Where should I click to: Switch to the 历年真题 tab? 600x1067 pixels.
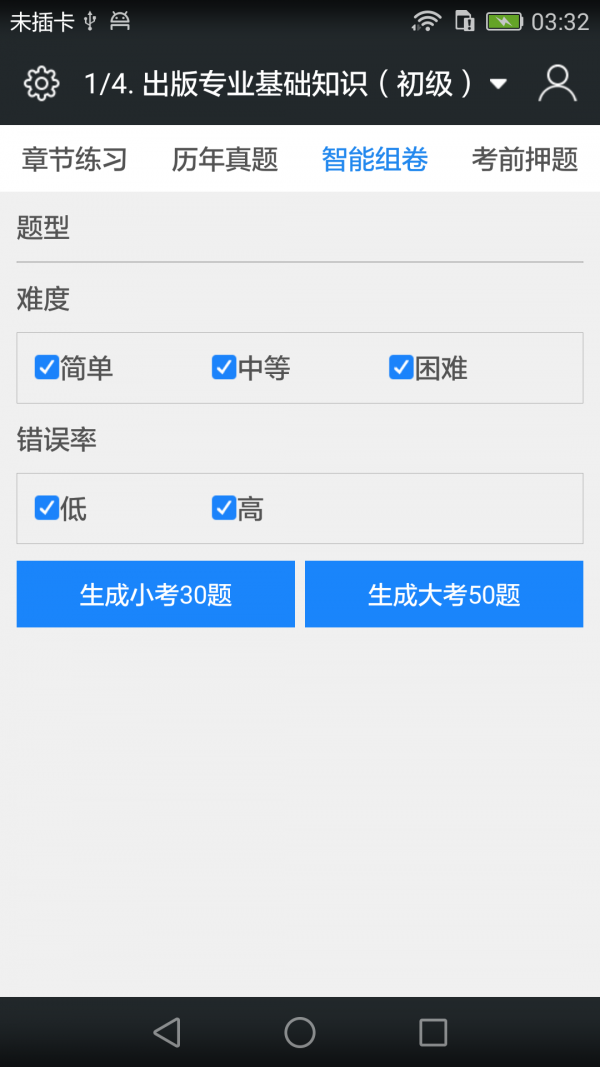coord(225,159)
